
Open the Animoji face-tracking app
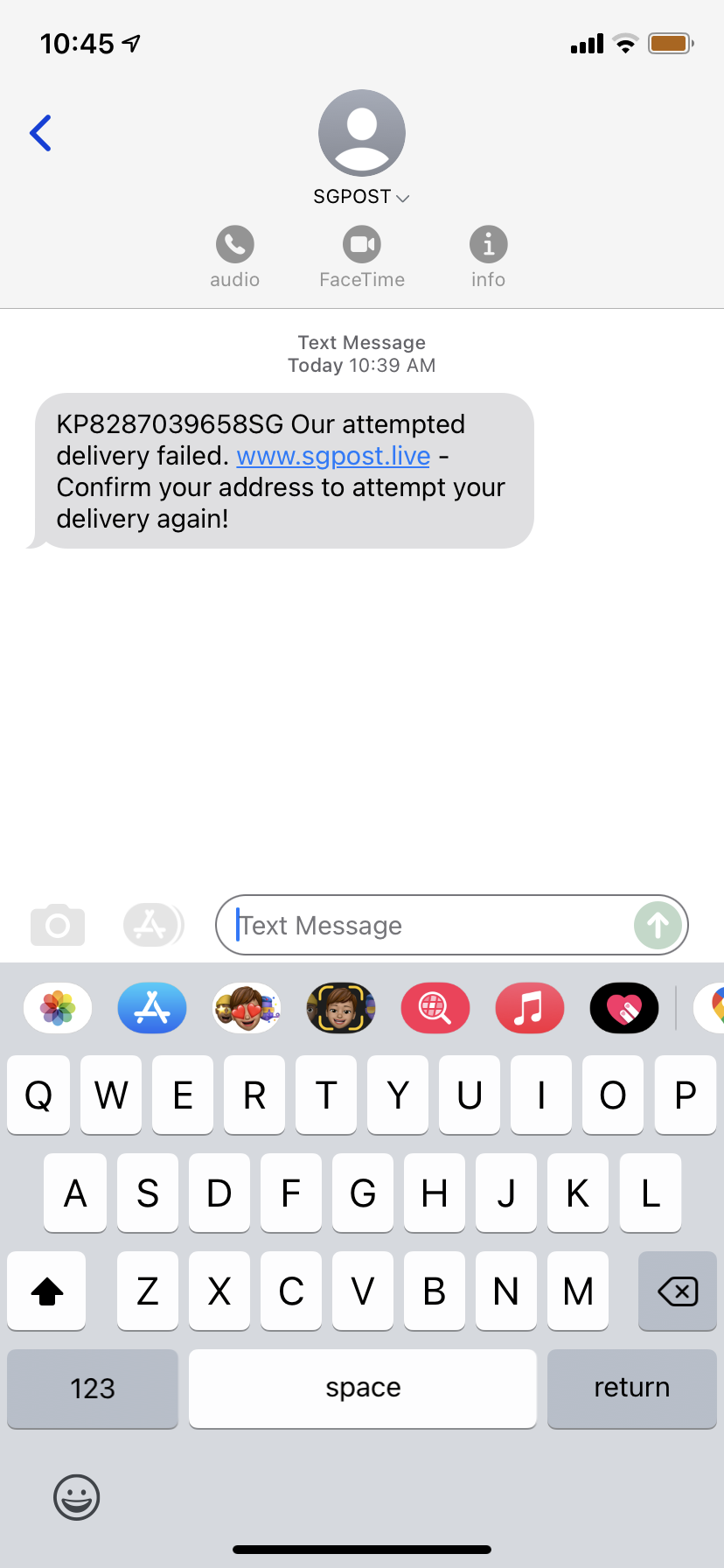pyautogui.click(x=341, y=1008)
